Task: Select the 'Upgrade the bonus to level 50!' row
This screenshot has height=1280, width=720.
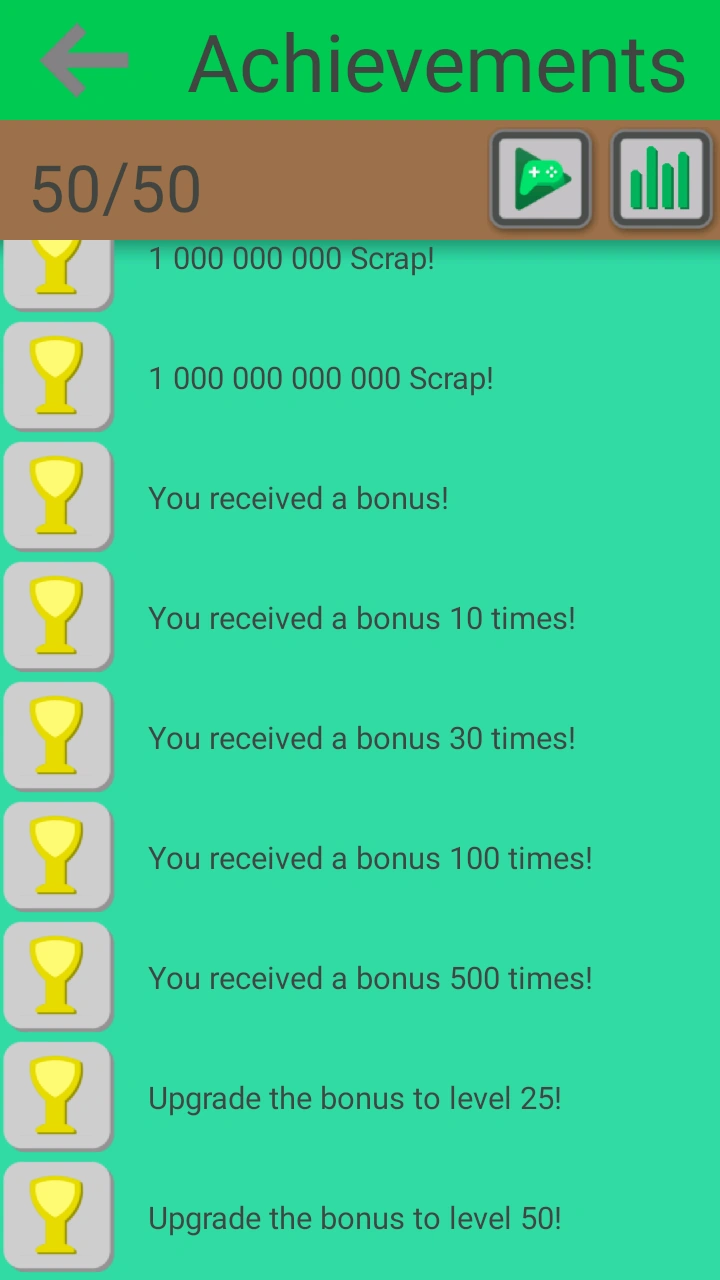Action: click(x=353, y=1218)
